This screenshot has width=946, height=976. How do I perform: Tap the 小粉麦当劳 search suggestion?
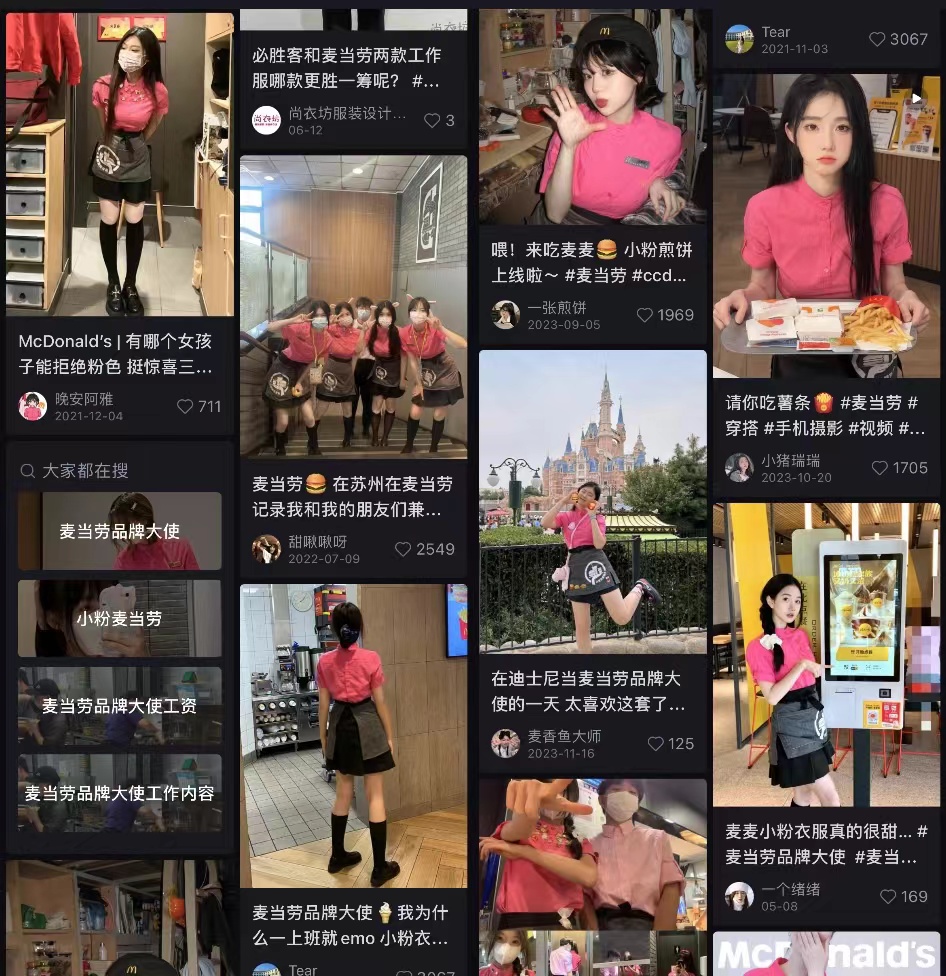coord(120,618)
